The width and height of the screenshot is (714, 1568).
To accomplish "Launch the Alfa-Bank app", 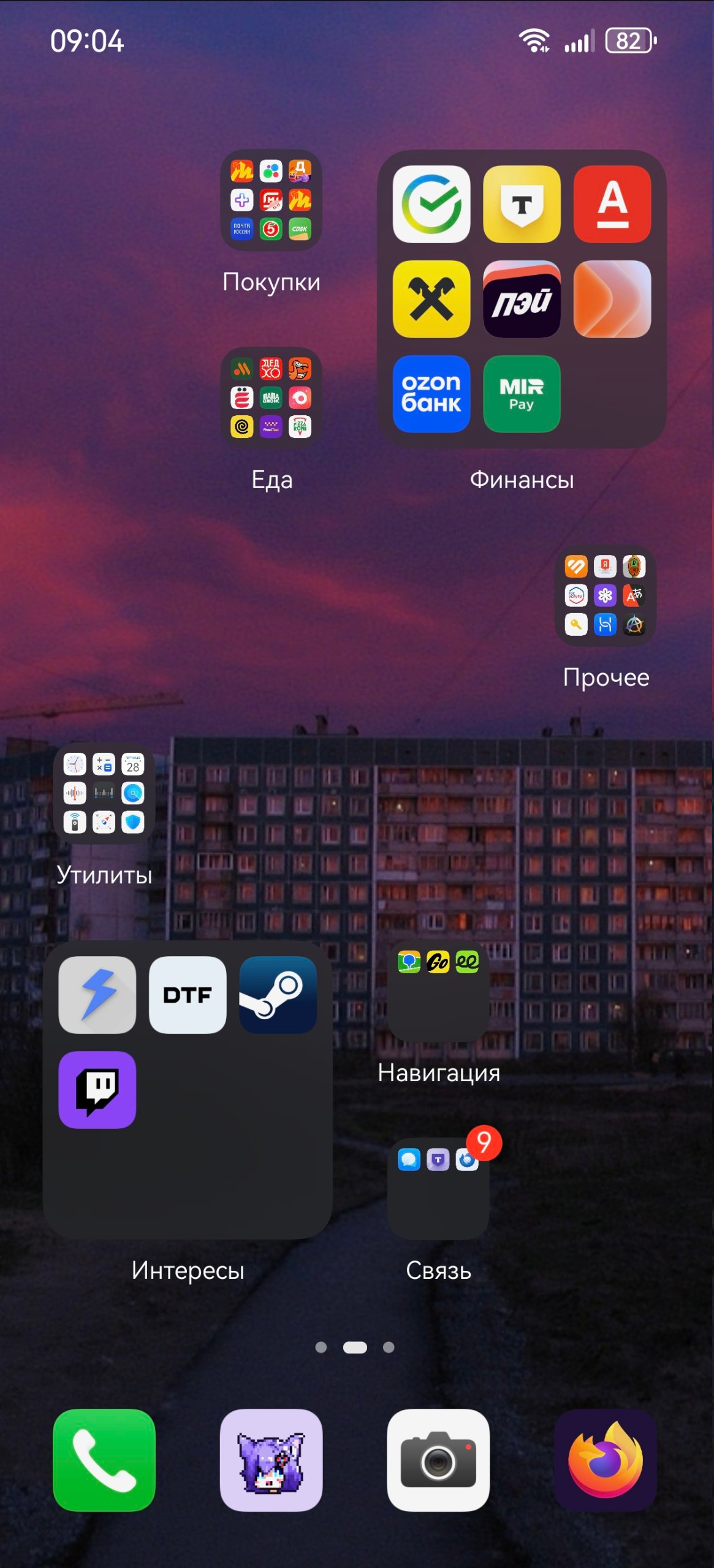I will [x=612, y=205].
